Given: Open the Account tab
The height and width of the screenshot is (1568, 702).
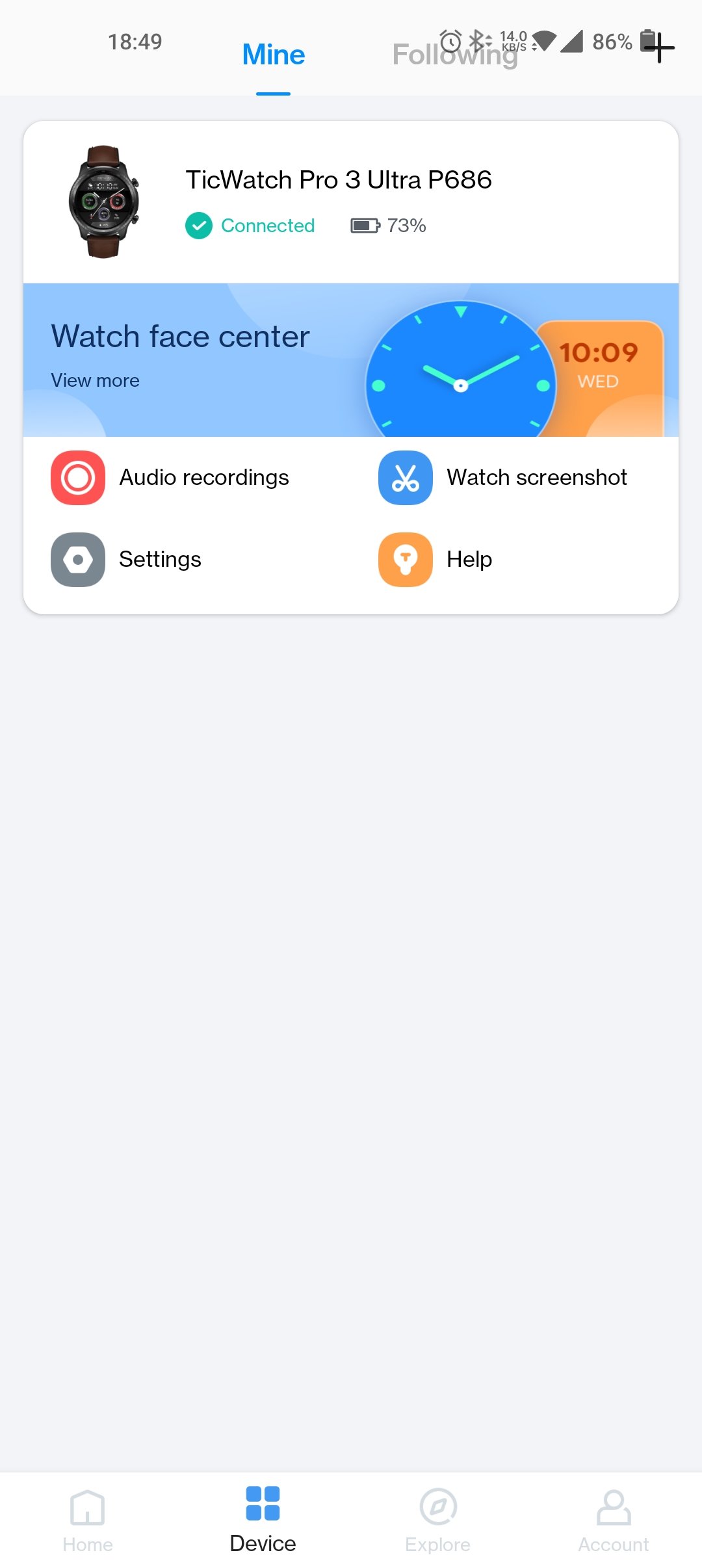Looking at the screenshot, I should click(x=614, y=1521).
